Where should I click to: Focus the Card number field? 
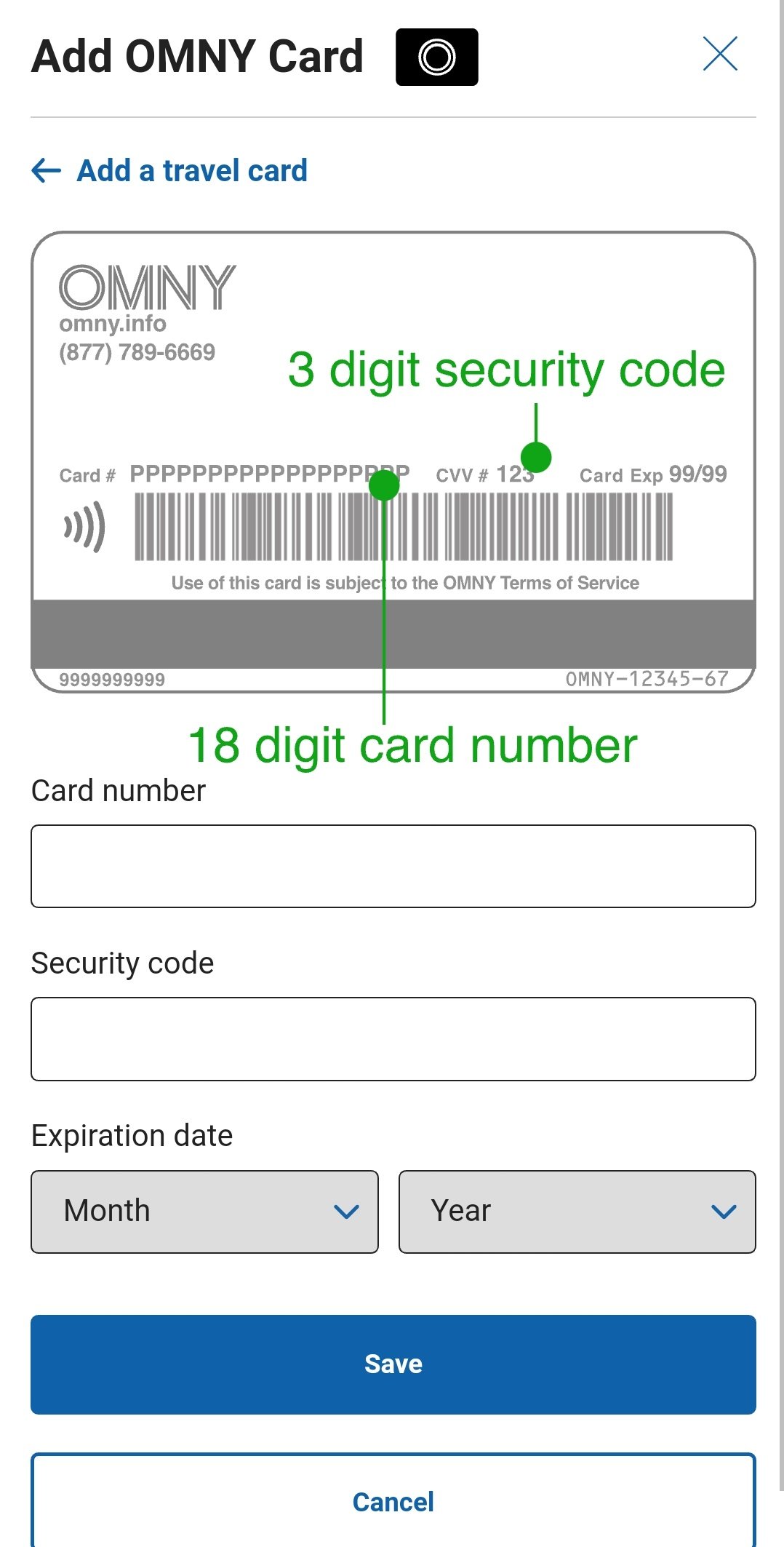click(393, 866)
